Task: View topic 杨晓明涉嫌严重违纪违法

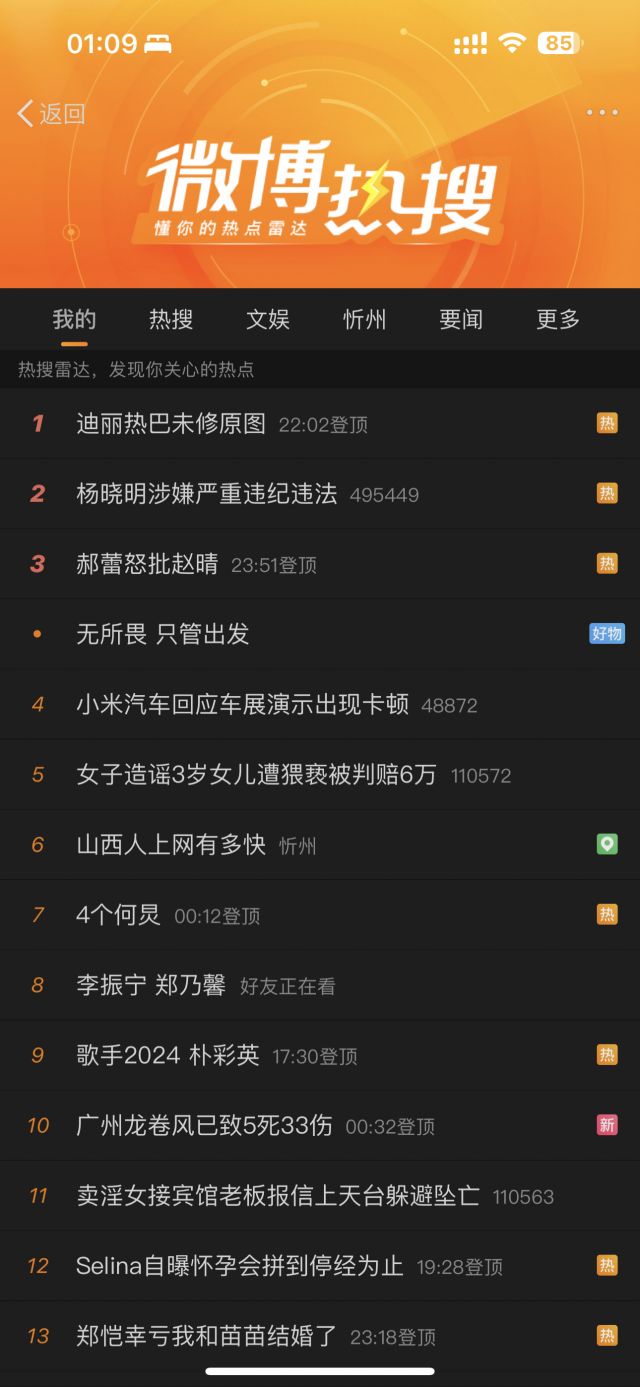Action: [207, 494]
